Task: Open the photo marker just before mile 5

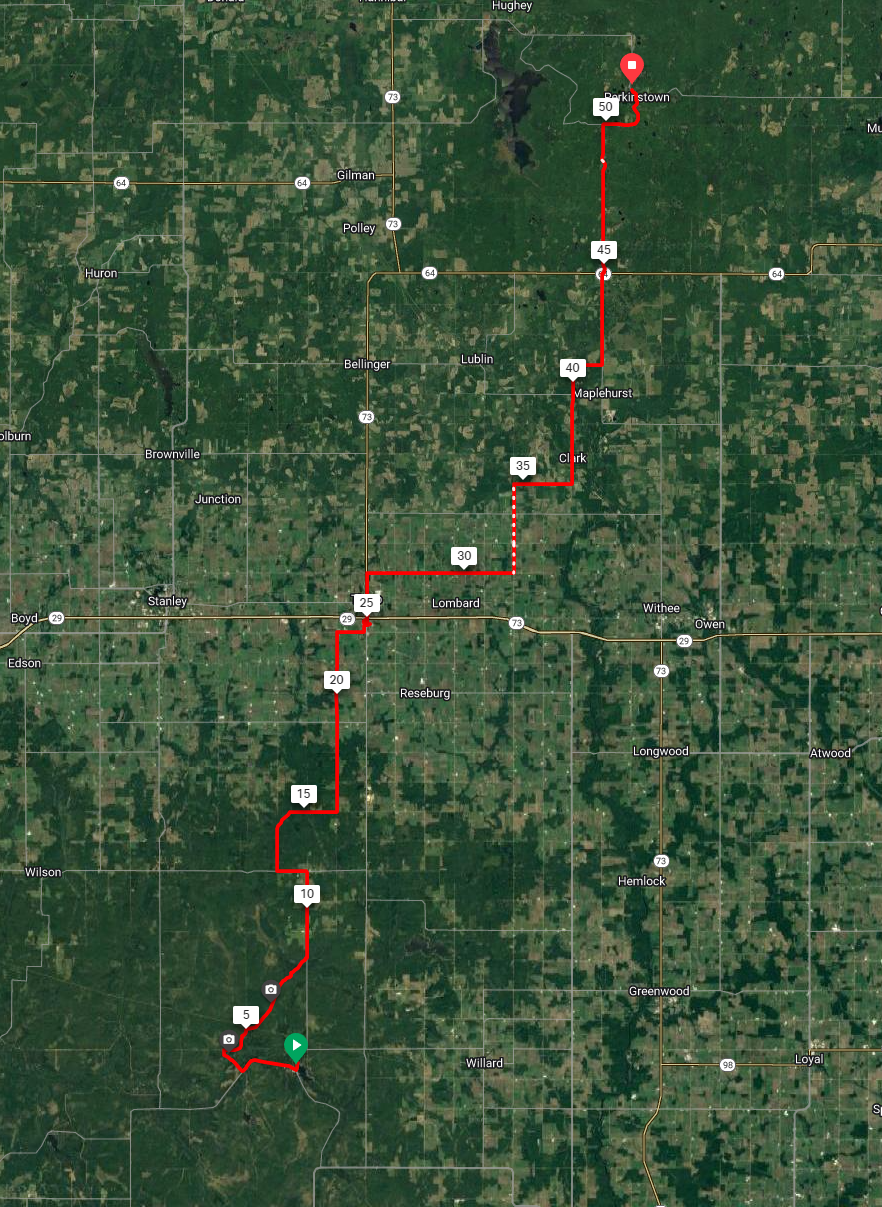Action: click(x=228, y=1040)
